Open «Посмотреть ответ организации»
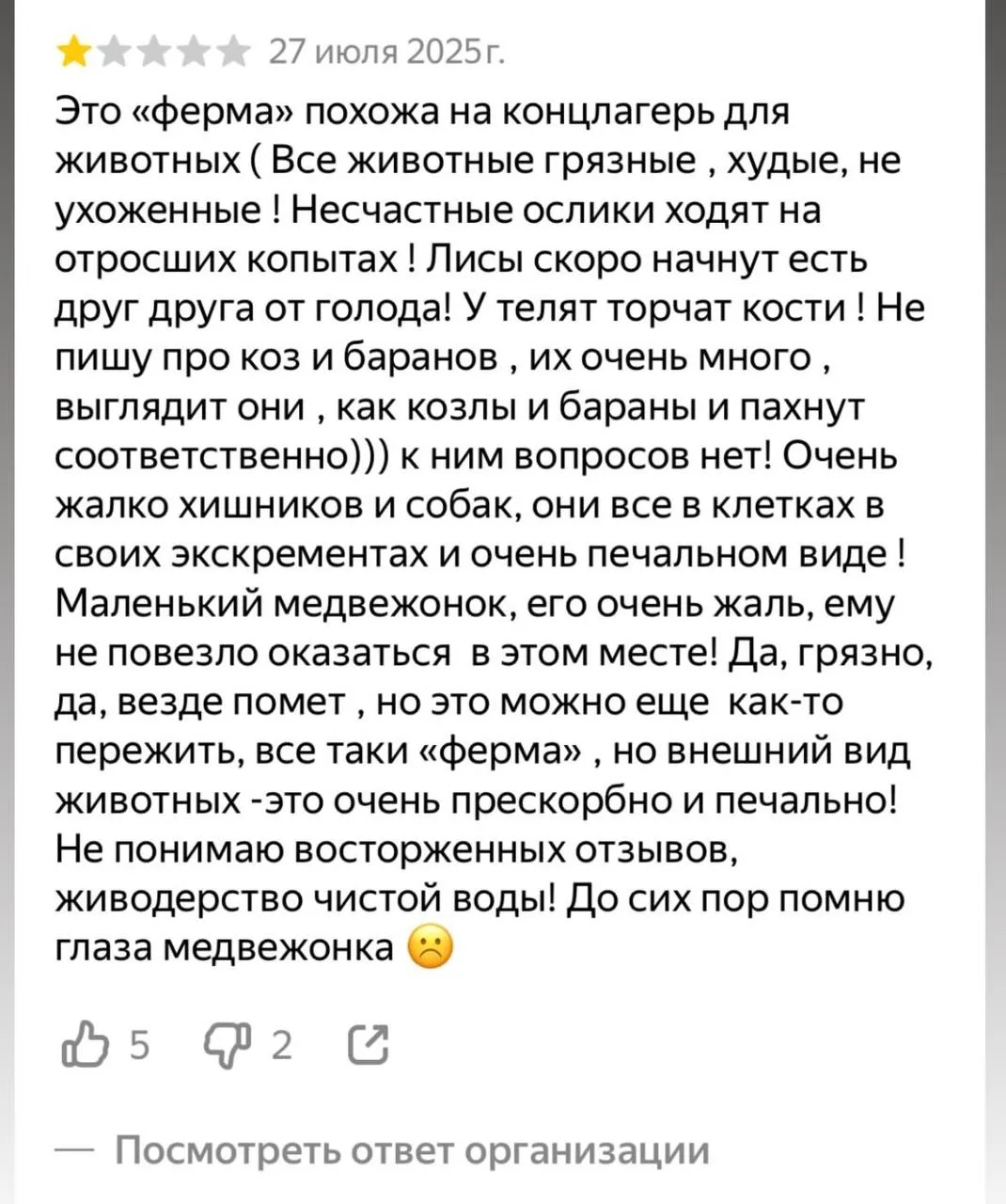Screen dimensions: 1006x1204 (412, 1150)
